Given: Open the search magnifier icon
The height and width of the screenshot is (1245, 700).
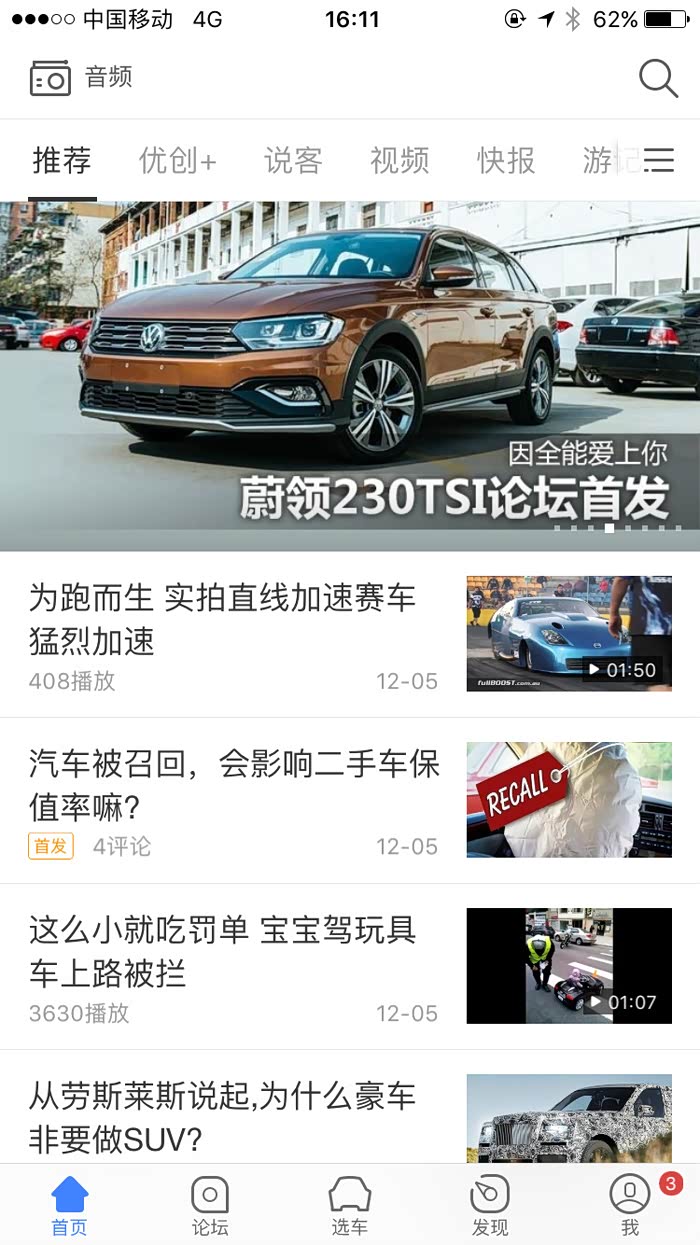Looking at the screenshot, I should (x=658, y=78).
